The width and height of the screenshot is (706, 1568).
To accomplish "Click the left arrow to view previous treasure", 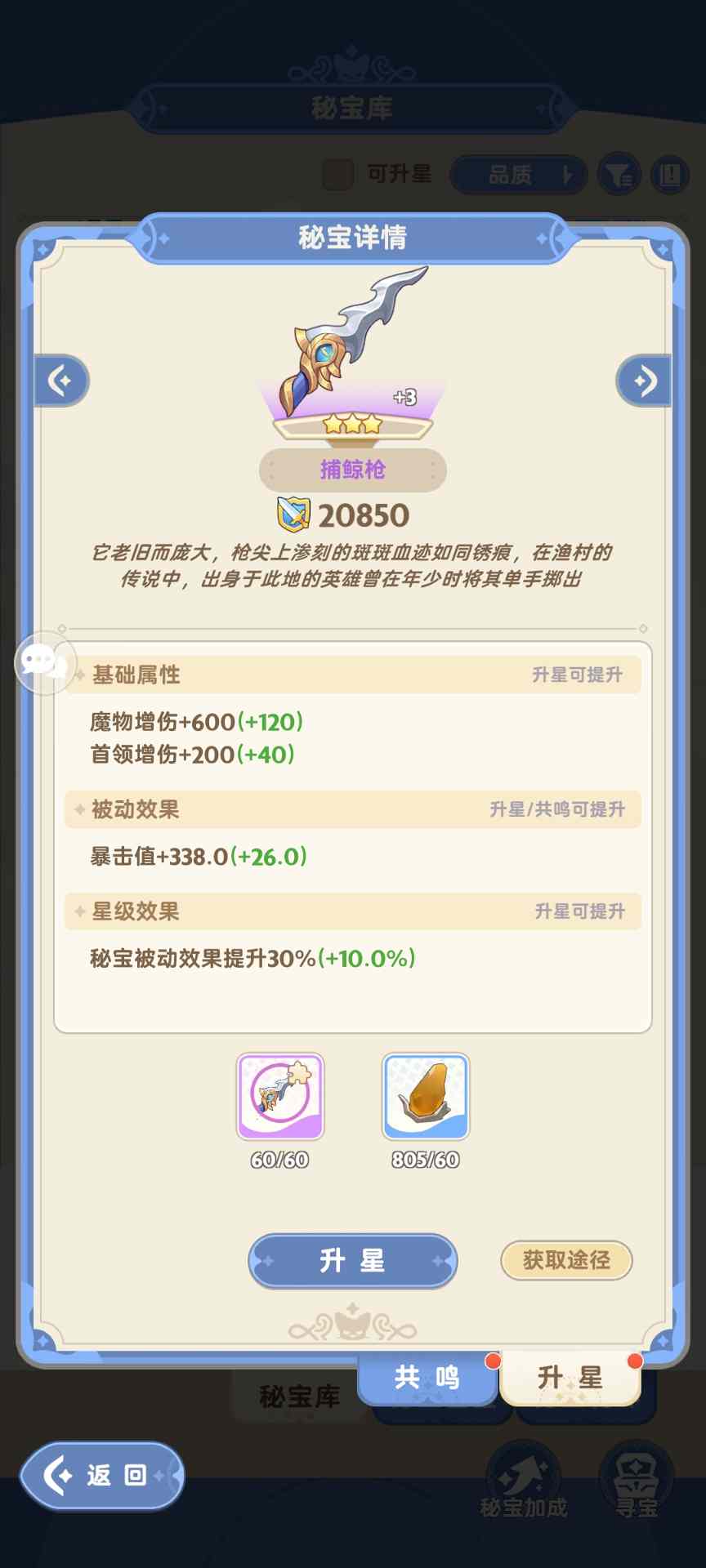I will 61,380.
